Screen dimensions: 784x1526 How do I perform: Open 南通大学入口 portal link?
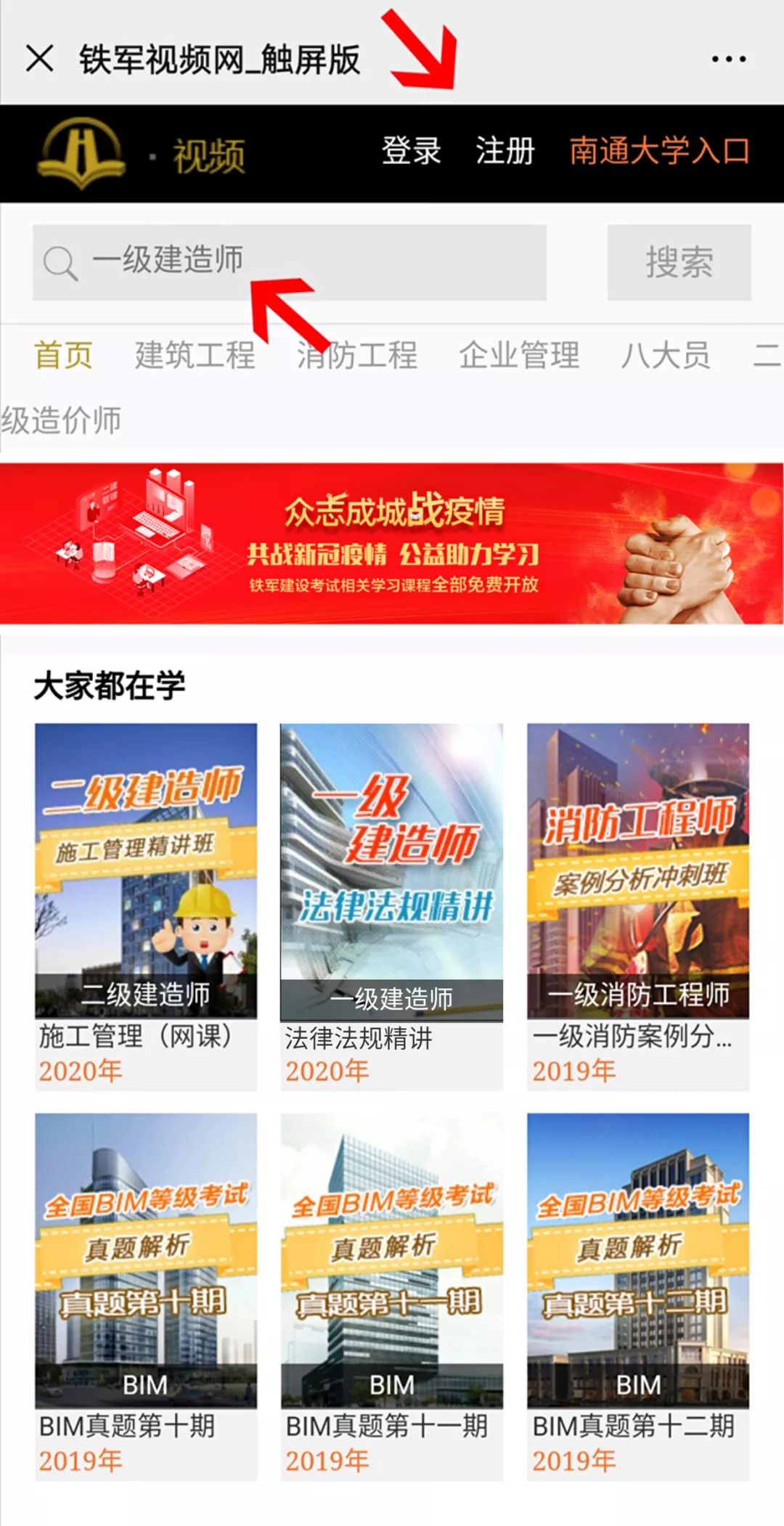pyautogui.click(x=659, y=151)
